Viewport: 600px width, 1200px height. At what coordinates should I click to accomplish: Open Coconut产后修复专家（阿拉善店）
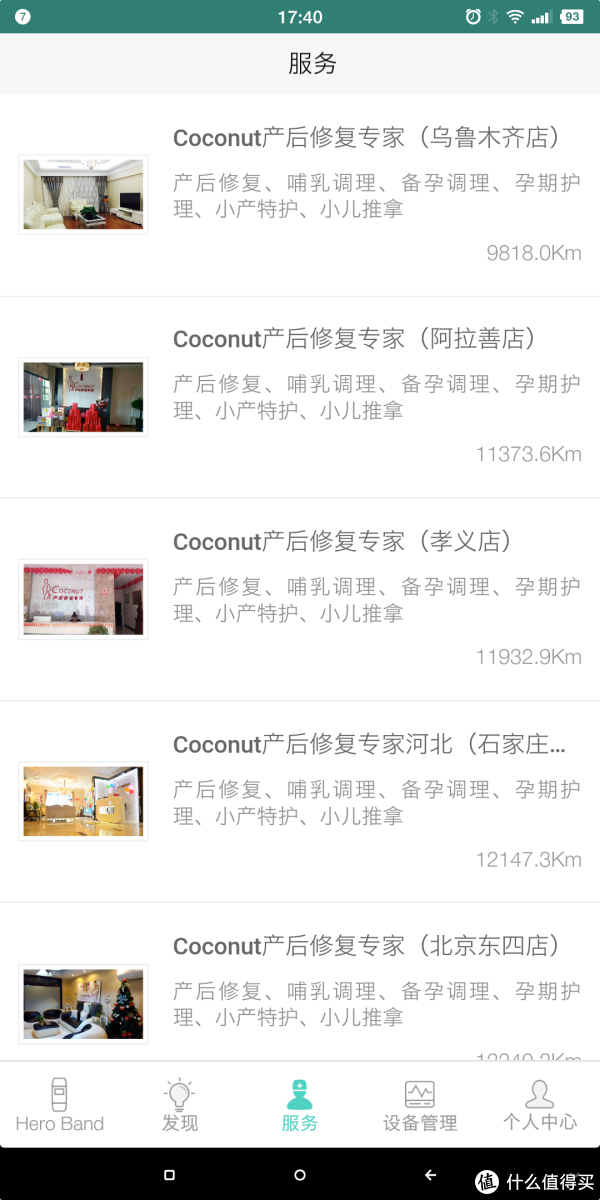coord(300,397)
